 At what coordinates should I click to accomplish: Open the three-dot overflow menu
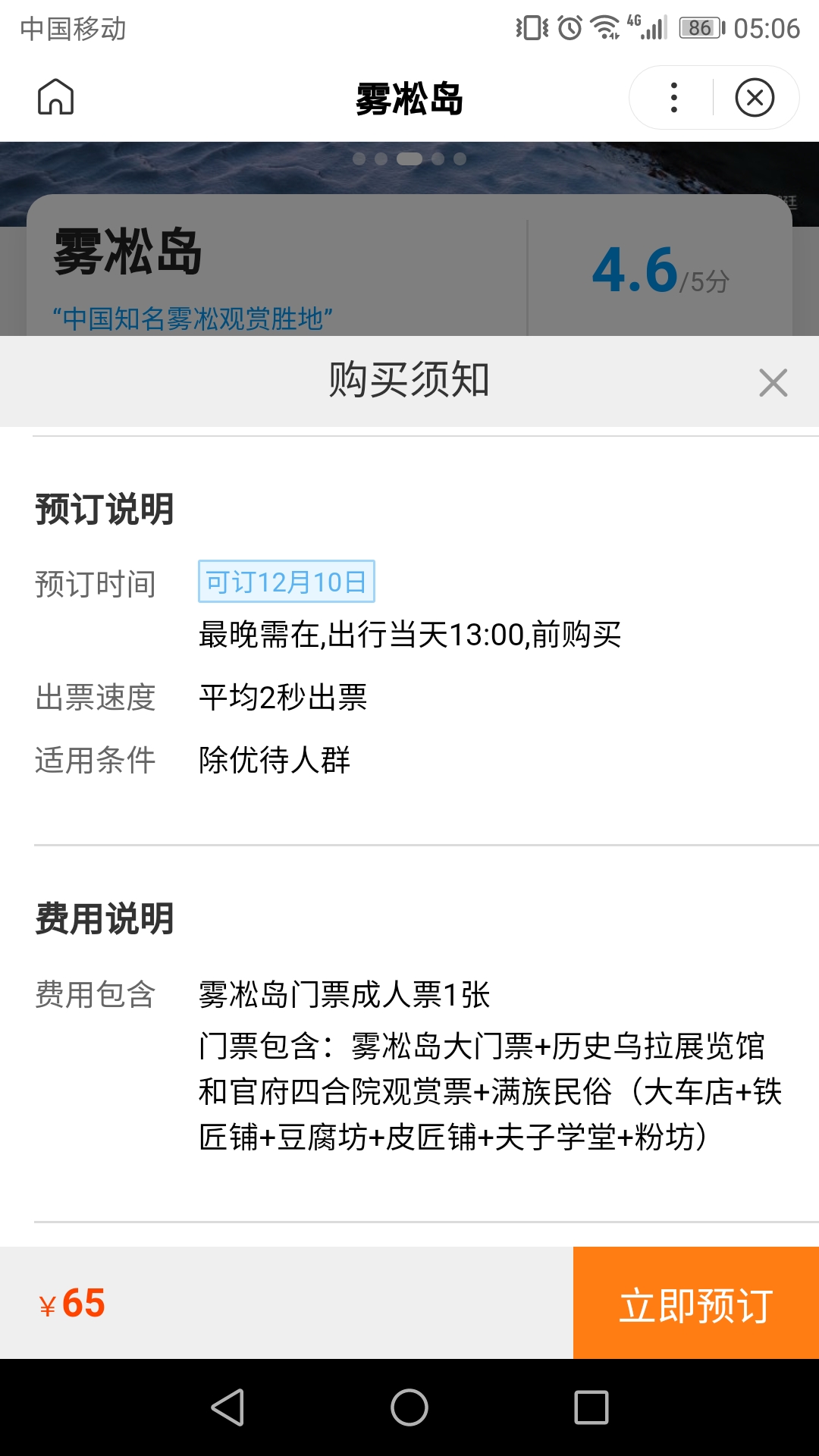pos(673,97)
